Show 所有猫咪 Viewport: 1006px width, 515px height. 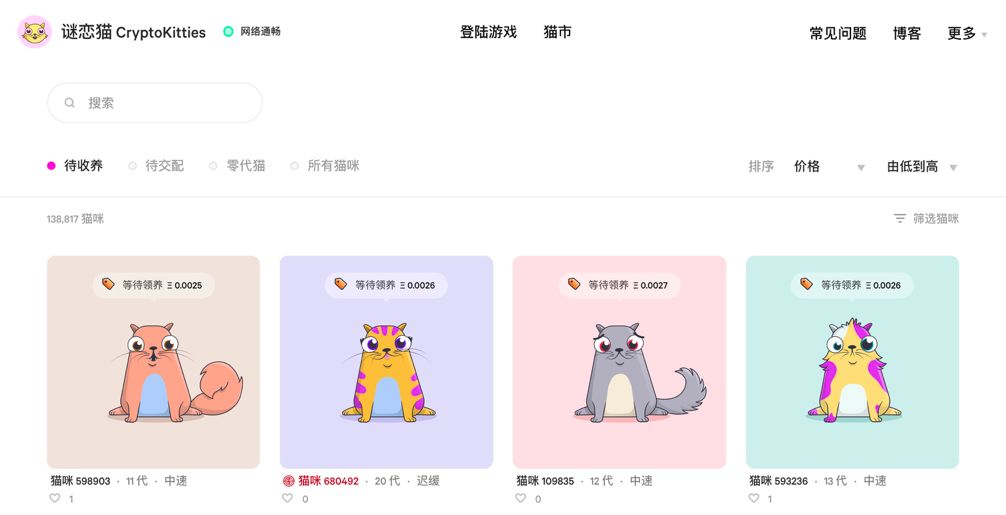[x=325, y=166]
